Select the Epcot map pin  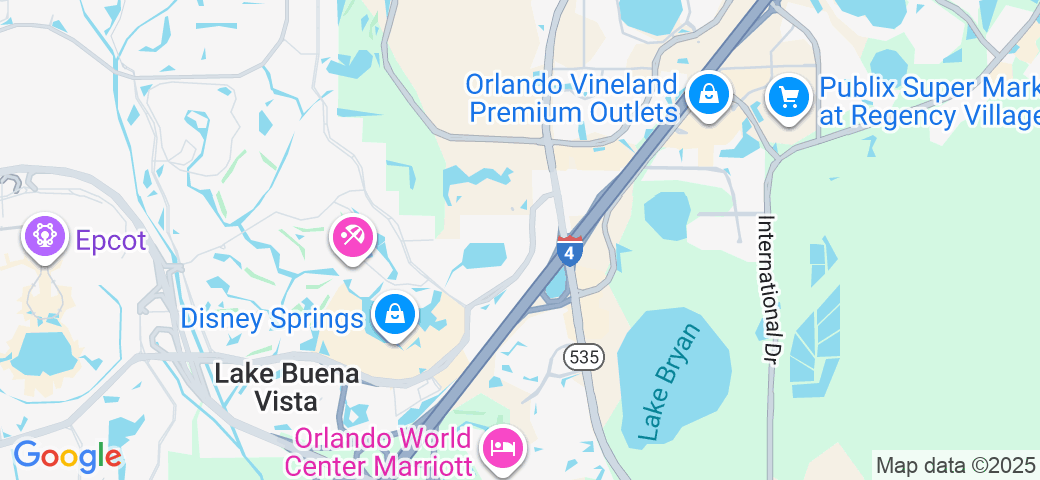(x=44, y=237)
